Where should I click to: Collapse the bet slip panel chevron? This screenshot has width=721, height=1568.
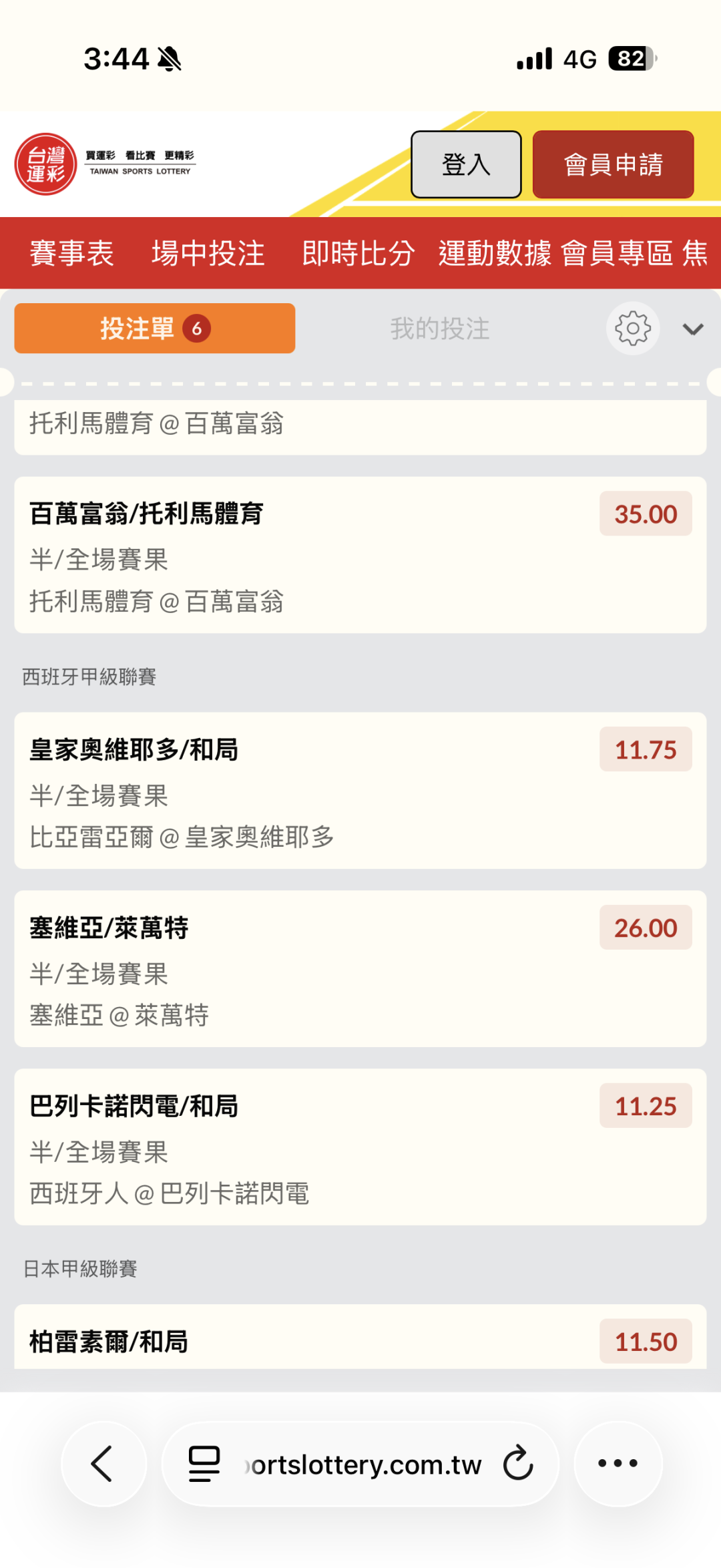pos(693,329)
